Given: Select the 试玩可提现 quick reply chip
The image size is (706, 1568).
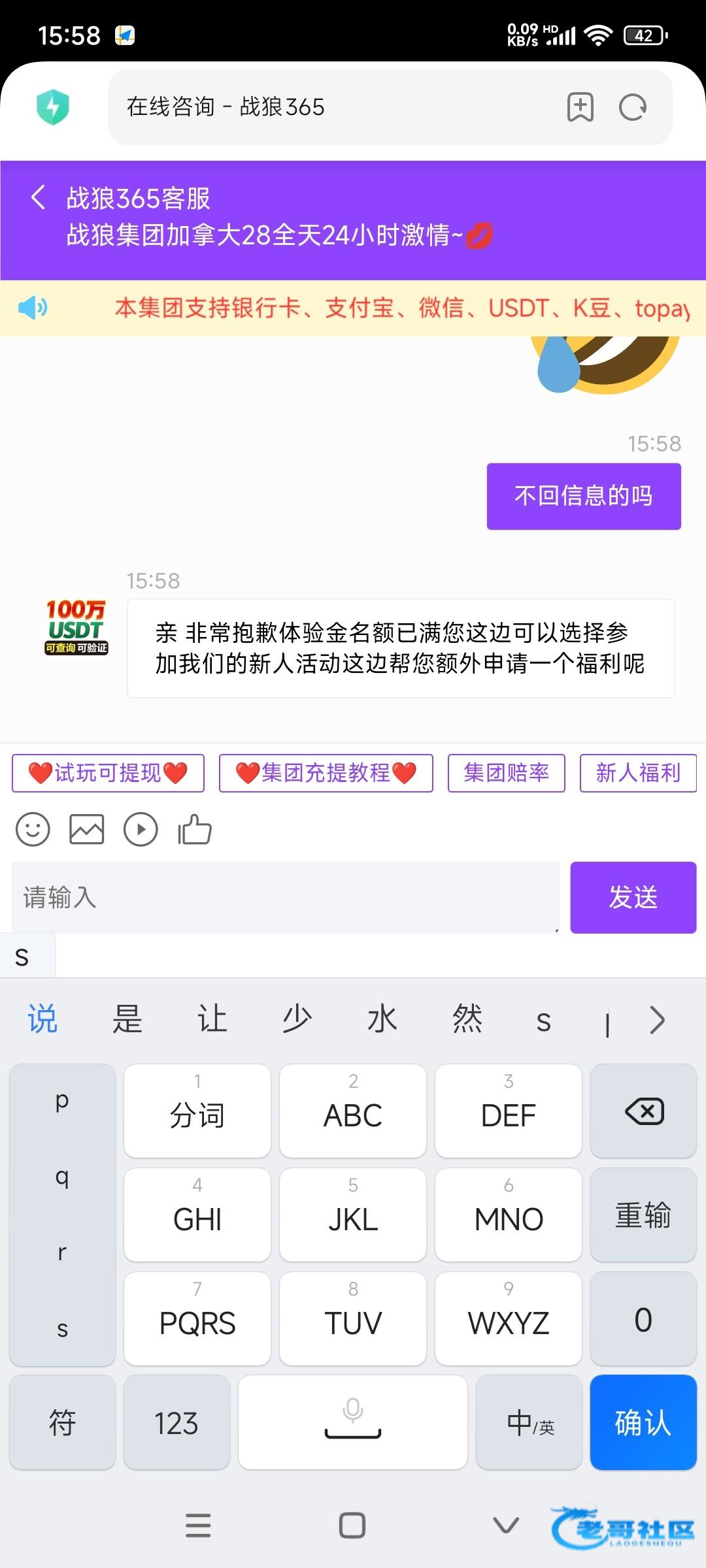Looking at the screenshot, I should [x=108, y=774].
